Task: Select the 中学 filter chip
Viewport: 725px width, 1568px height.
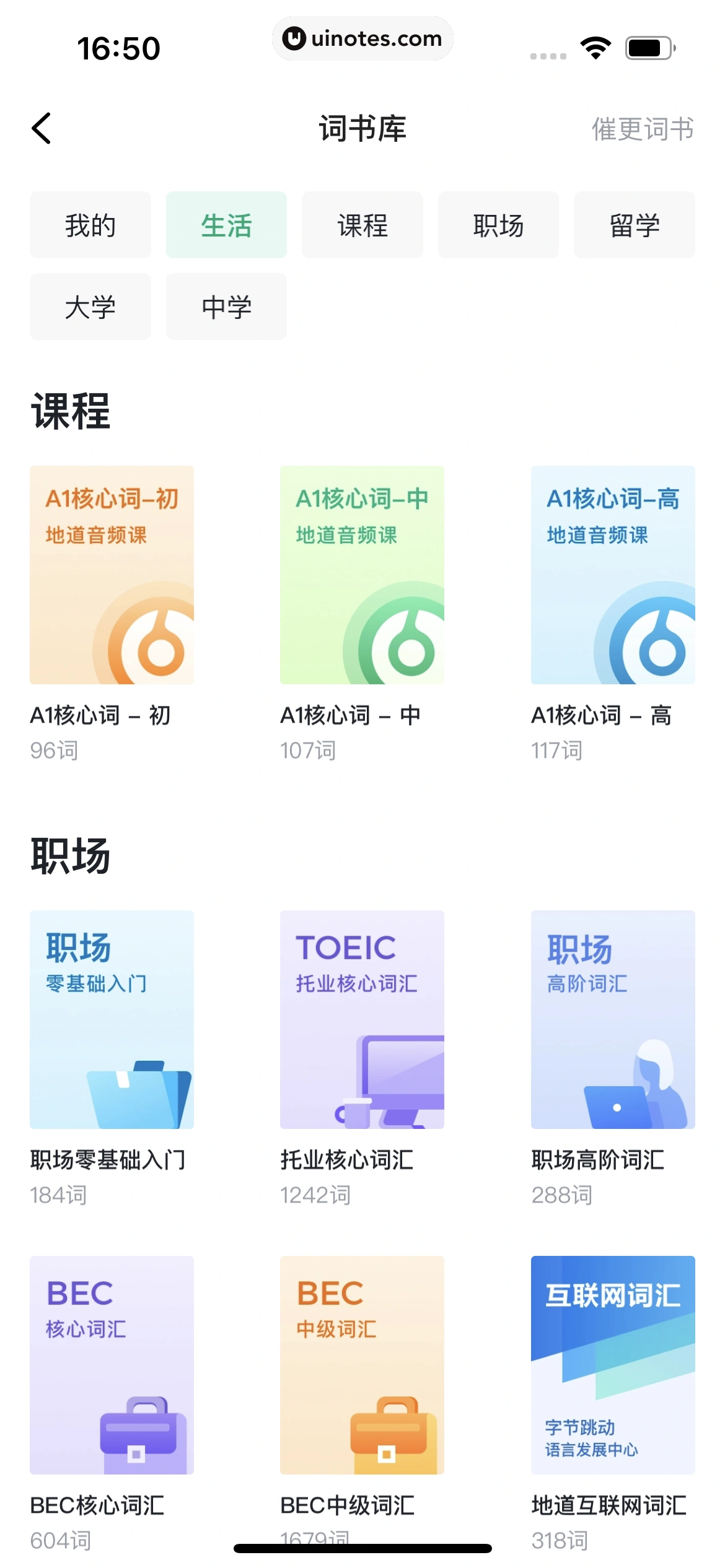Action: pyautogui.click(x=226, y=307)
